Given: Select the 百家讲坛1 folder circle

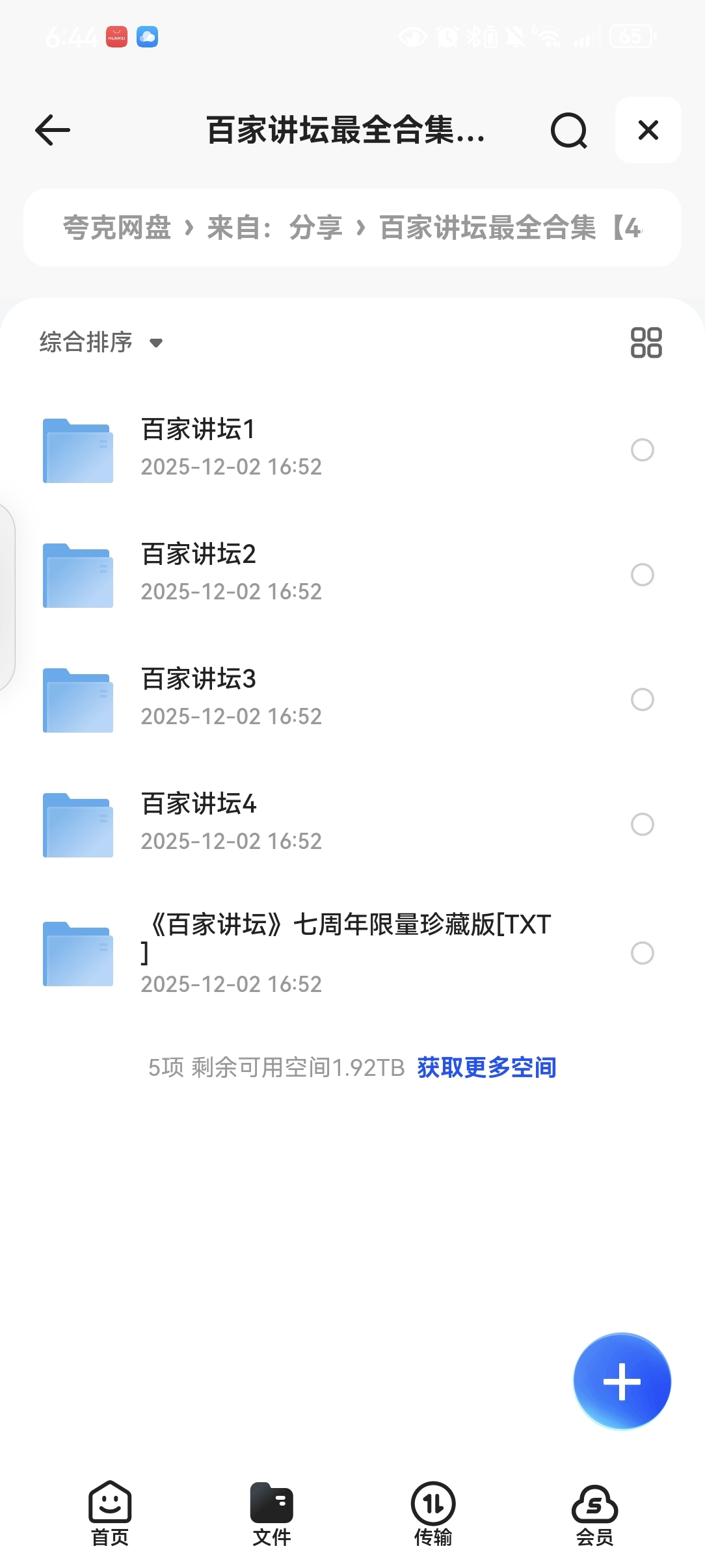Looking at the screenshot, I should click(x=643, y=450).
